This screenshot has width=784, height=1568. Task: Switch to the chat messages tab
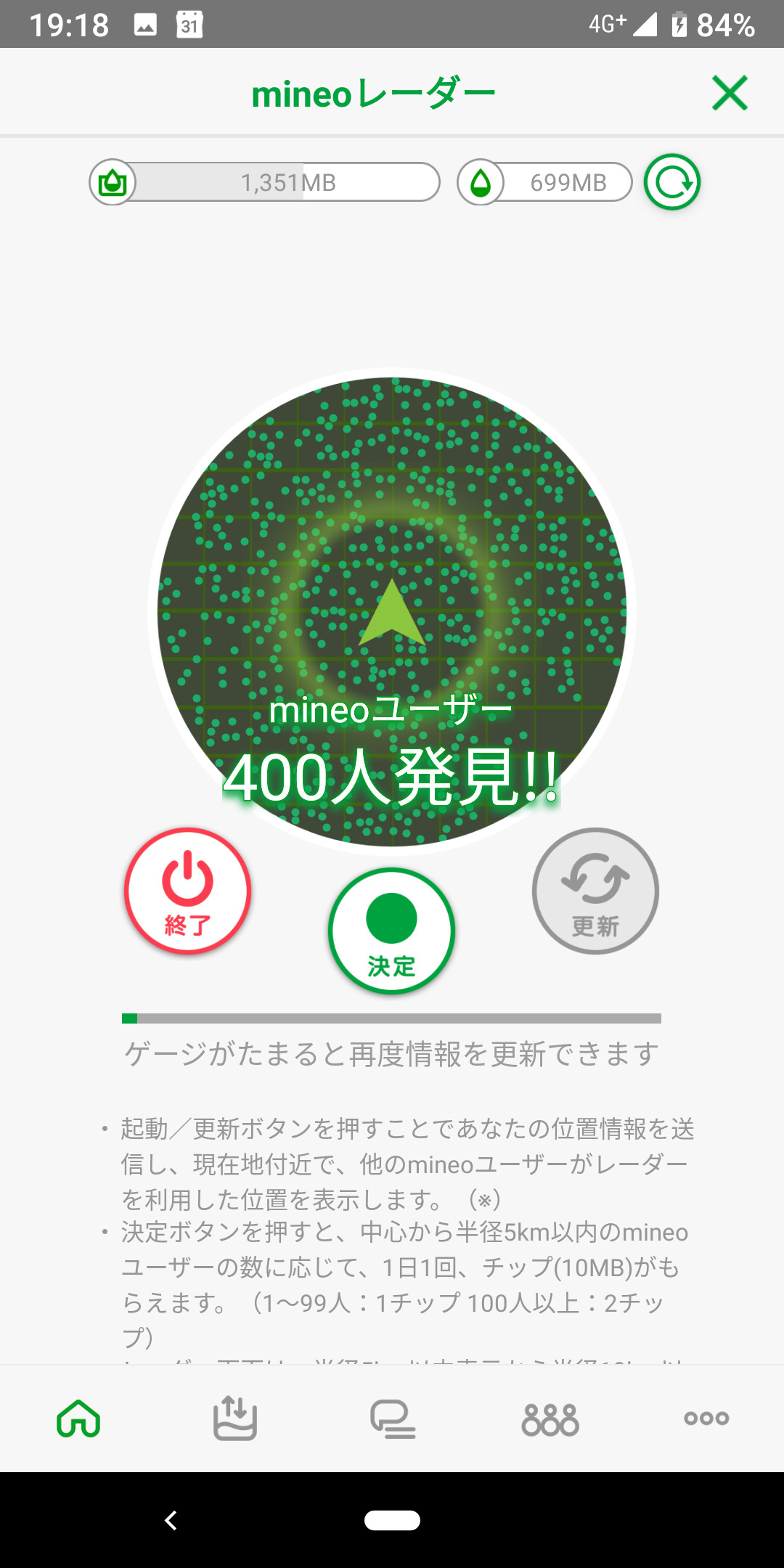pos(393,1418)
